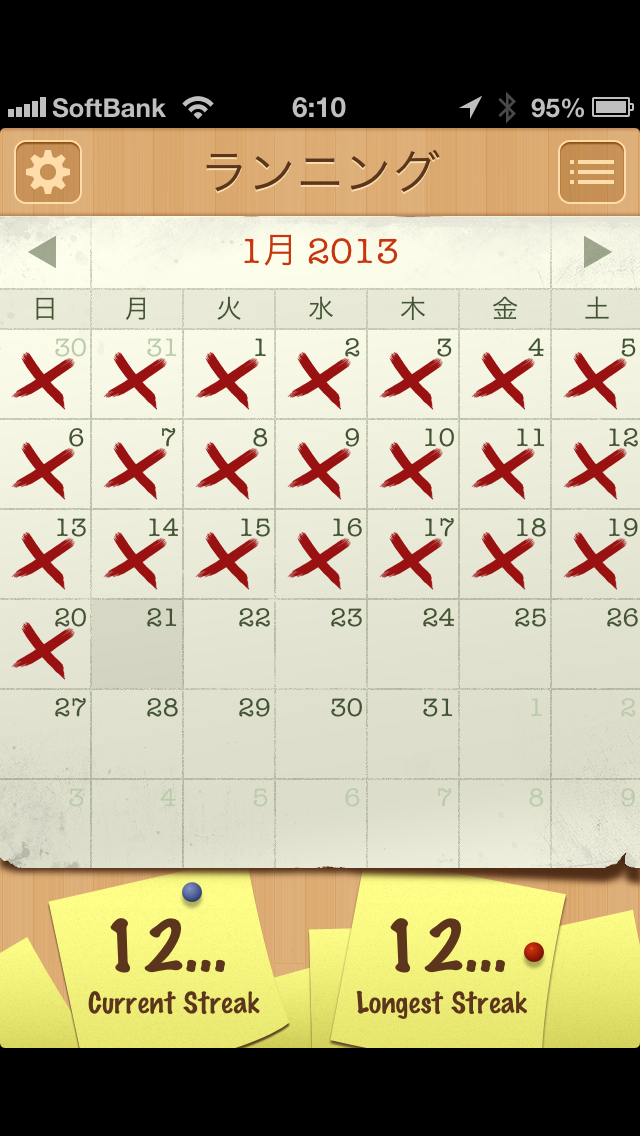This screenshot has height=1136, width=640.
Task: Remove the X from January 1
Action: (x=229, y=375)
